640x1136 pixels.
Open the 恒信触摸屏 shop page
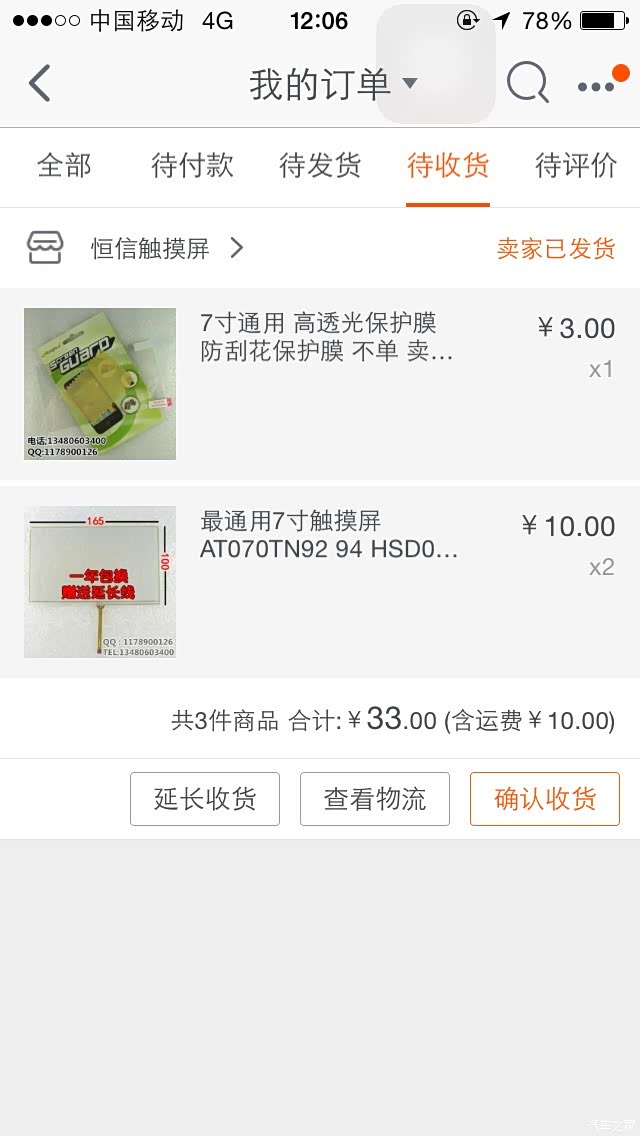tap(150, 249)
